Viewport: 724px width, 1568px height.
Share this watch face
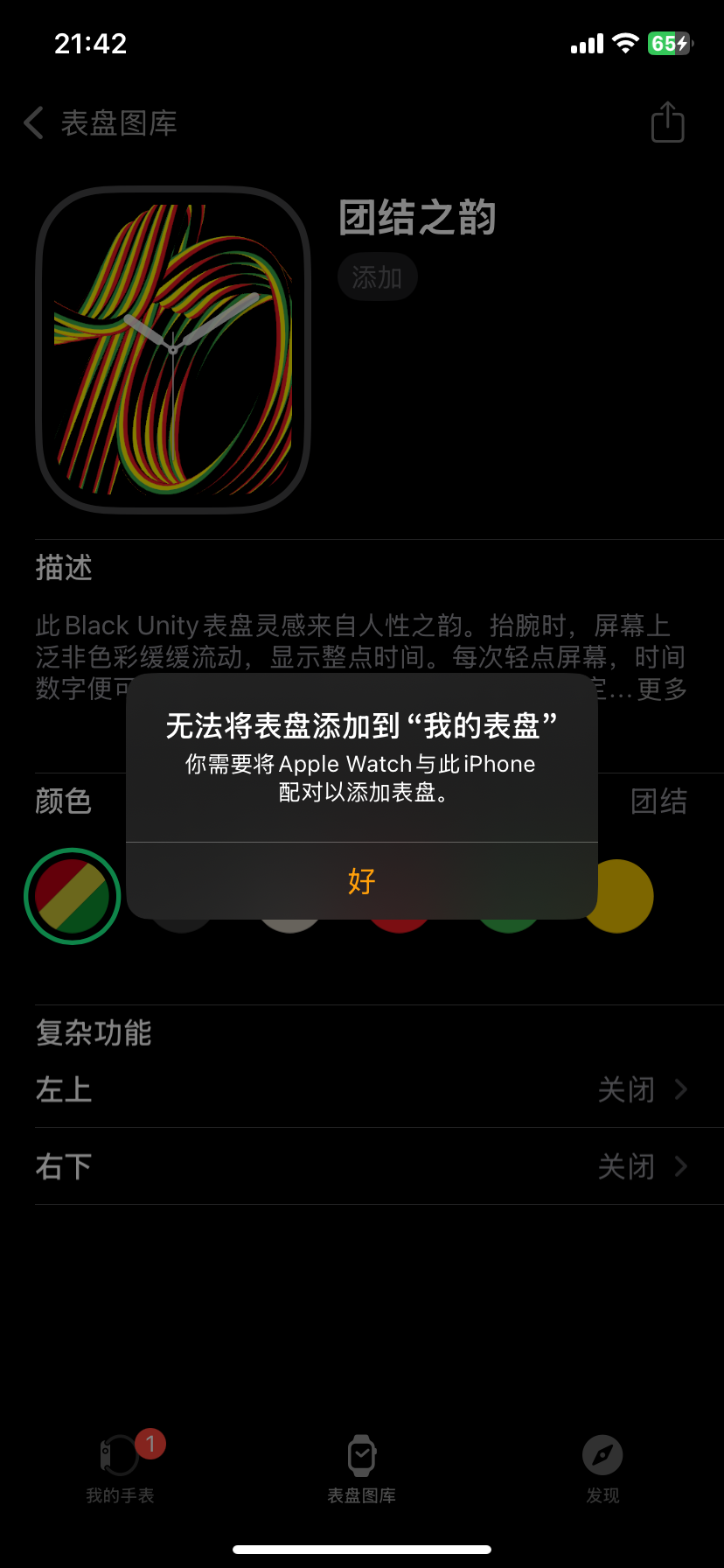coord(667,122)
